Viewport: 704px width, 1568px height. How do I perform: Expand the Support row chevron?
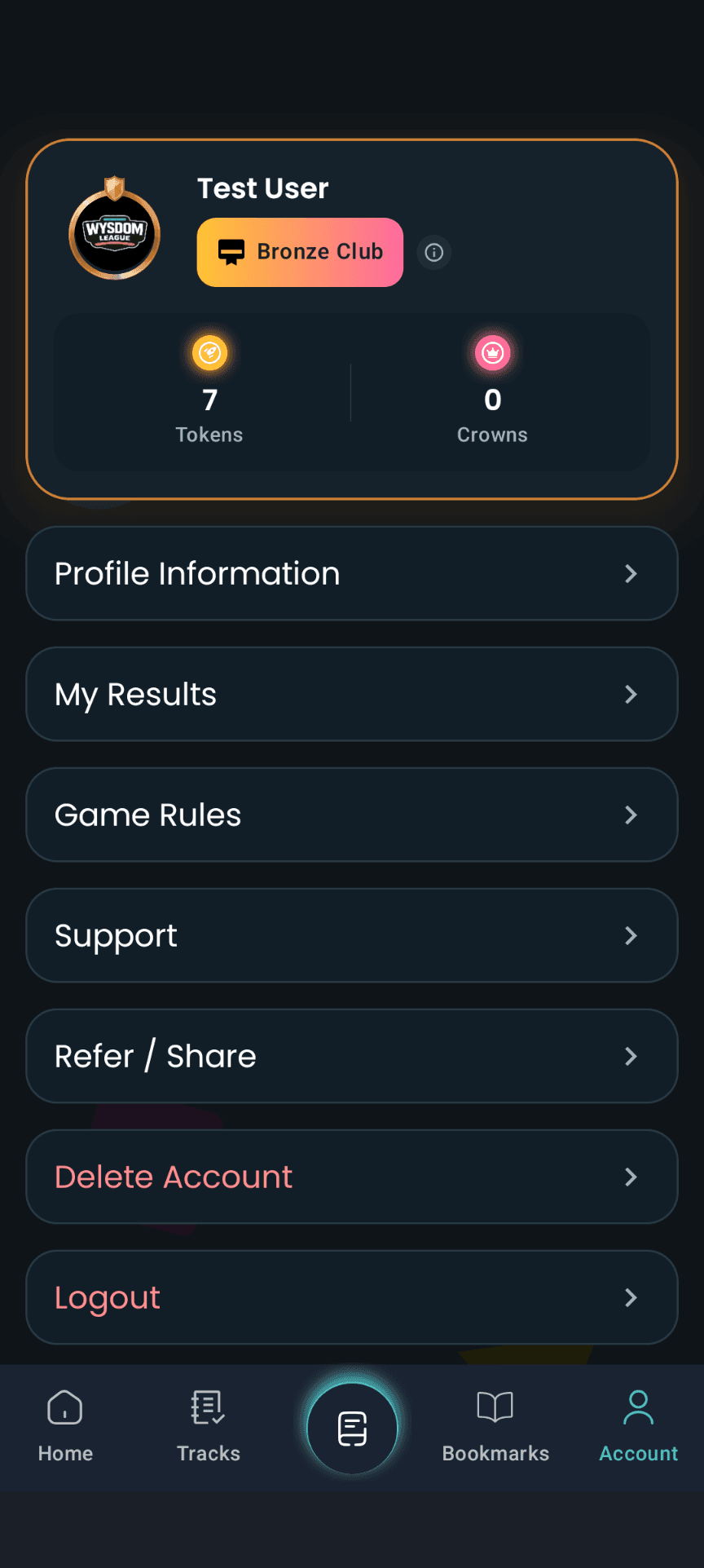(631, 935)
